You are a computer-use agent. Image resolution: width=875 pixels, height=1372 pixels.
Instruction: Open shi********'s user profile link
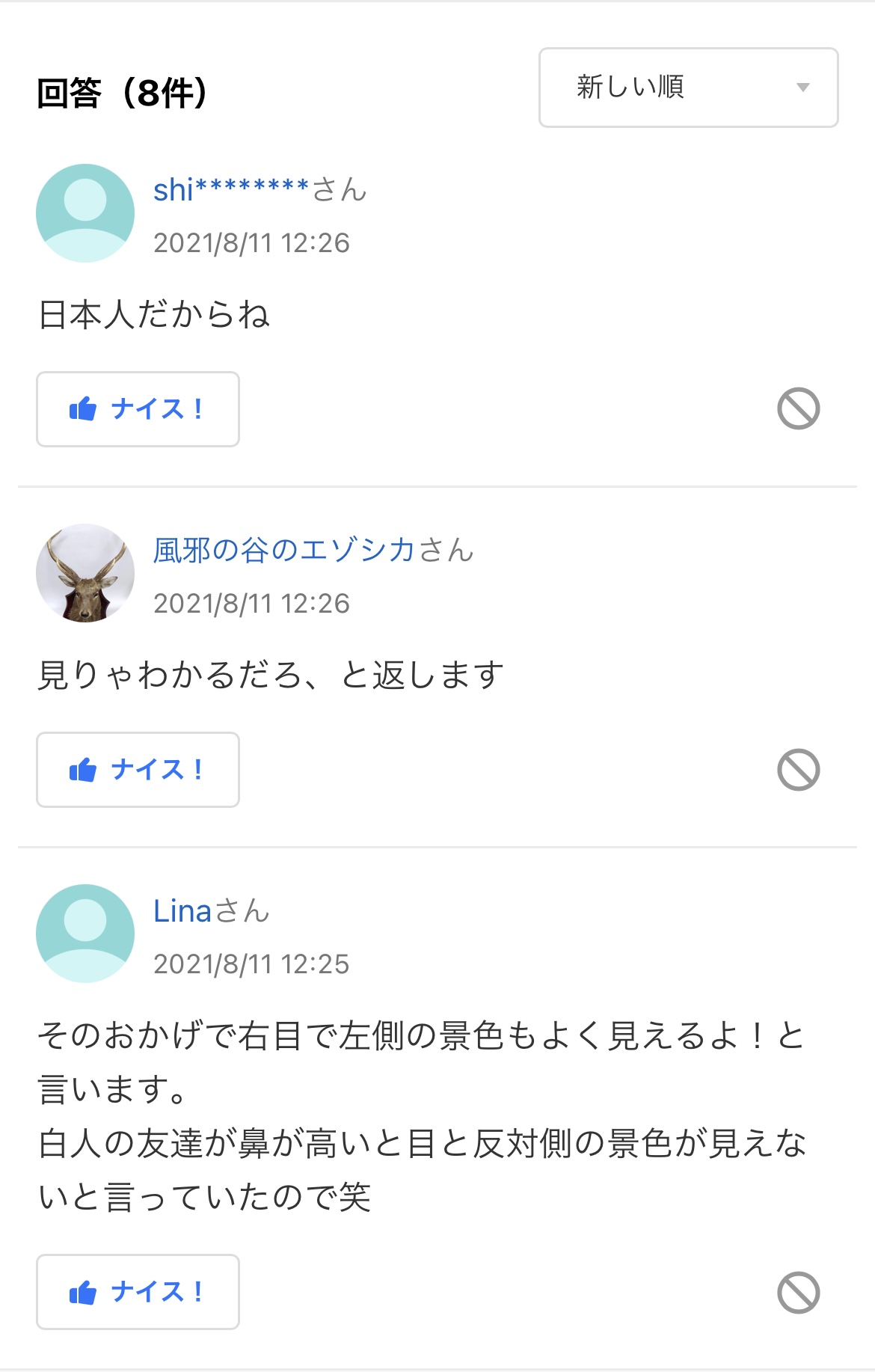(x=231, y=190)
